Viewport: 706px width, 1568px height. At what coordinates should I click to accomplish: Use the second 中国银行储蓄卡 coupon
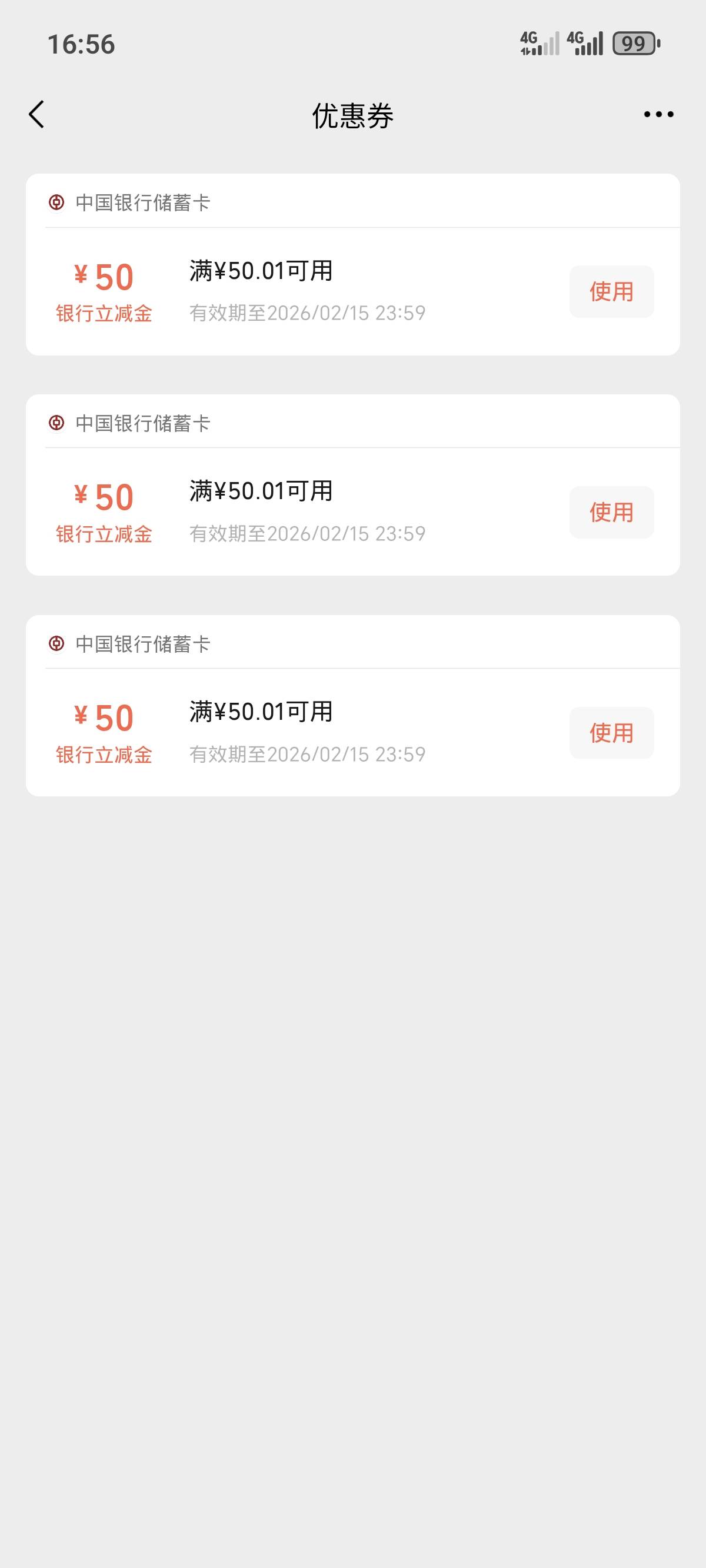[611, 512]
